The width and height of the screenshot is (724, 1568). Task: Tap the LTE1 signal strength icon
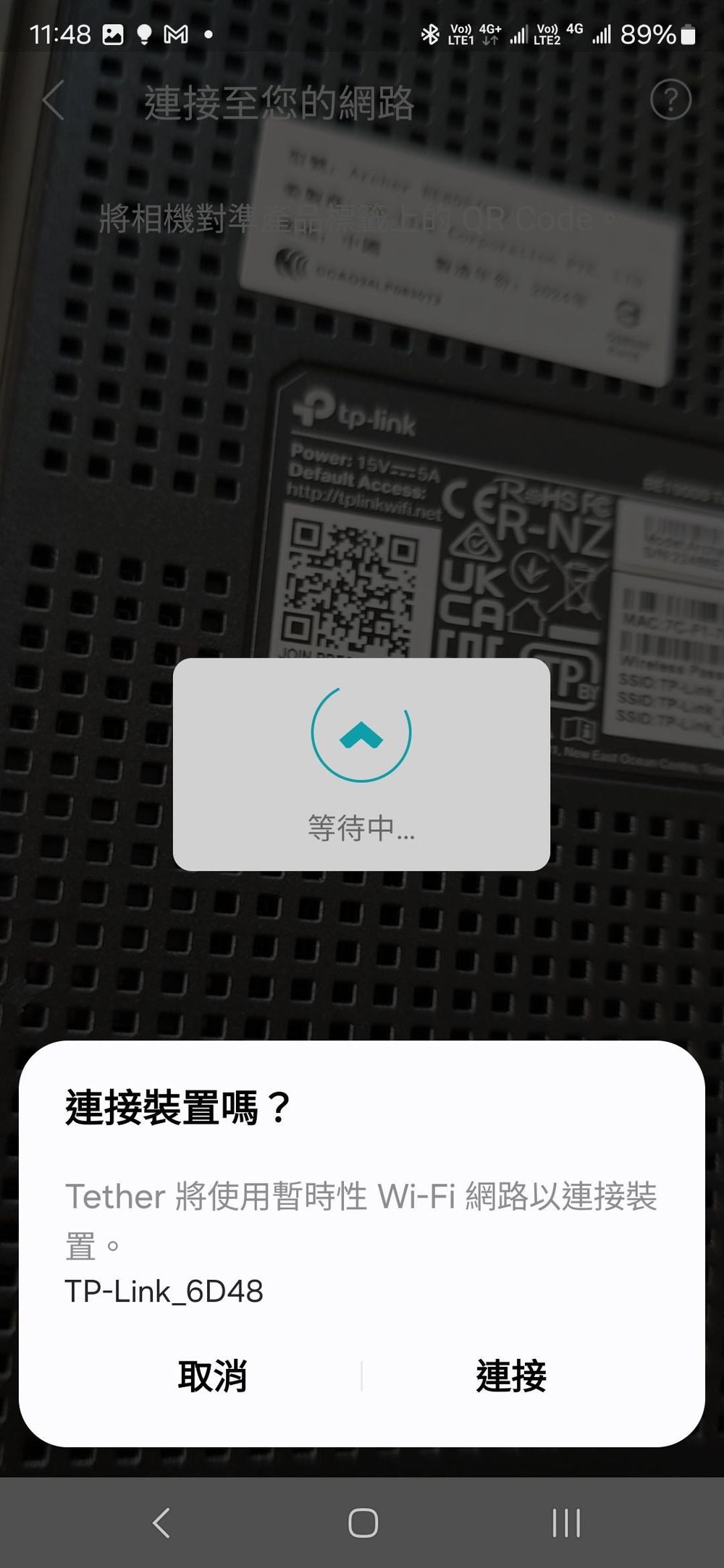click(521, 33)
